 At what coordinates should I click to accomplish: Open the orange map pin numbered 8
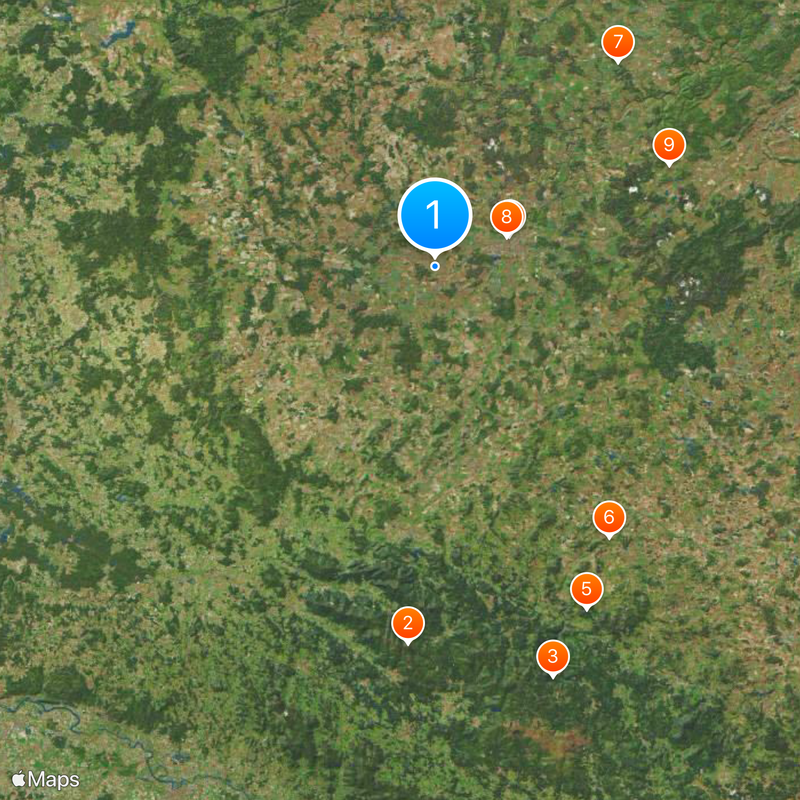point(507,216)
